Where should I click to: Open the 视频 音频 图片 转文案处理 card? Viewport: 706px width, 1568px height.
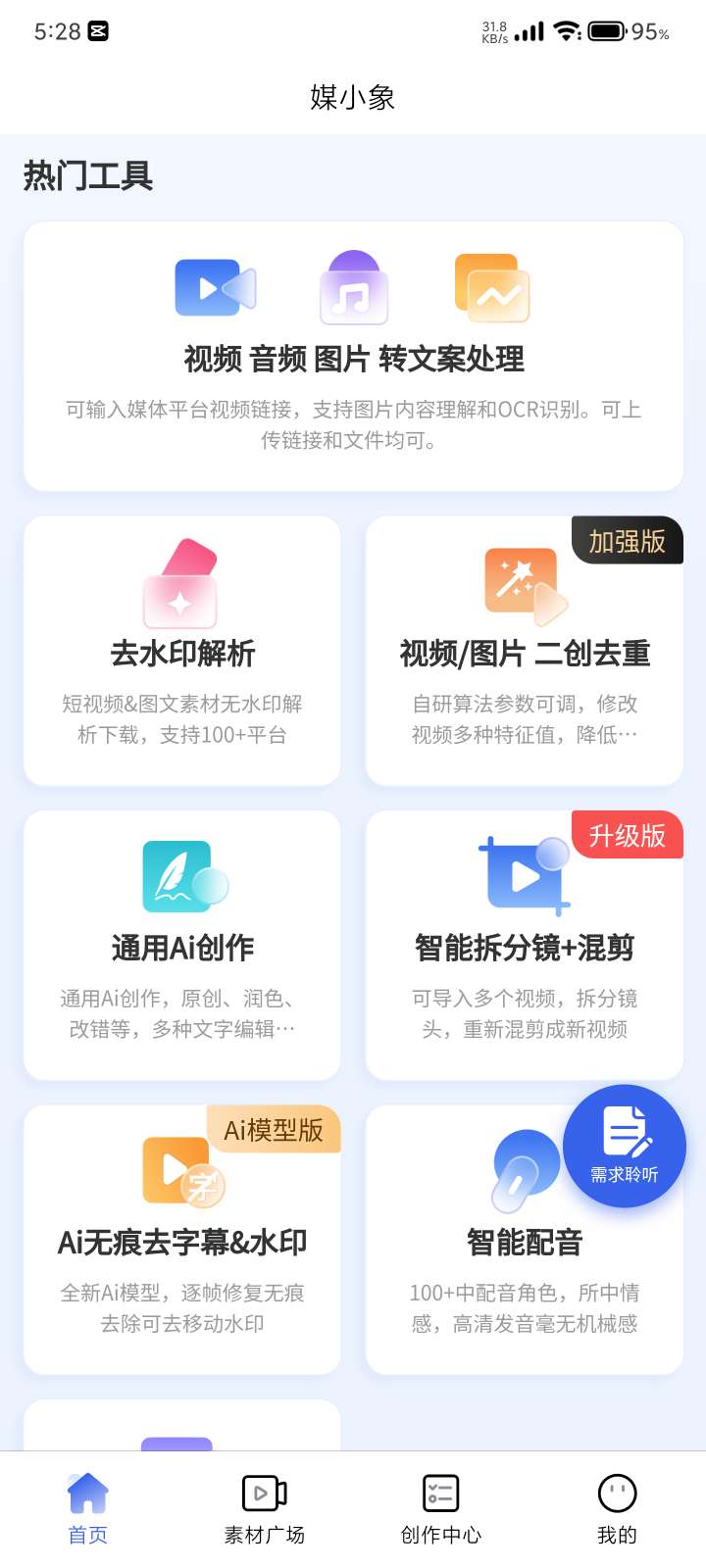point(353,358)
